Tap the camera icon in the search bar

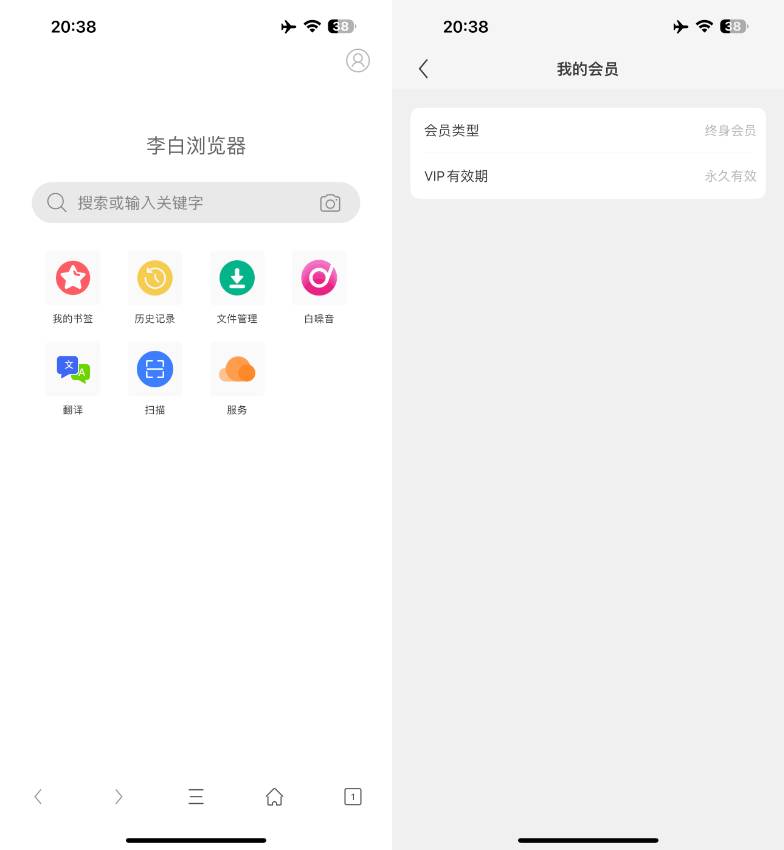tap(331, 202)
